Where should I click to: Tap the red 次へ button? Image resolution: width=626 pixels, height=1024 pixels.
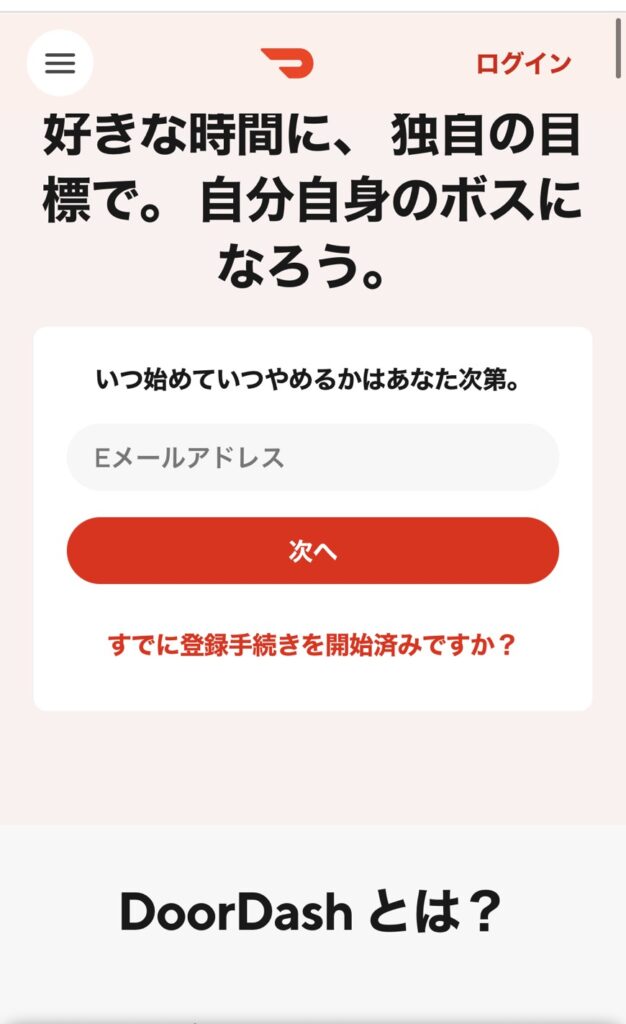(312, 551)
